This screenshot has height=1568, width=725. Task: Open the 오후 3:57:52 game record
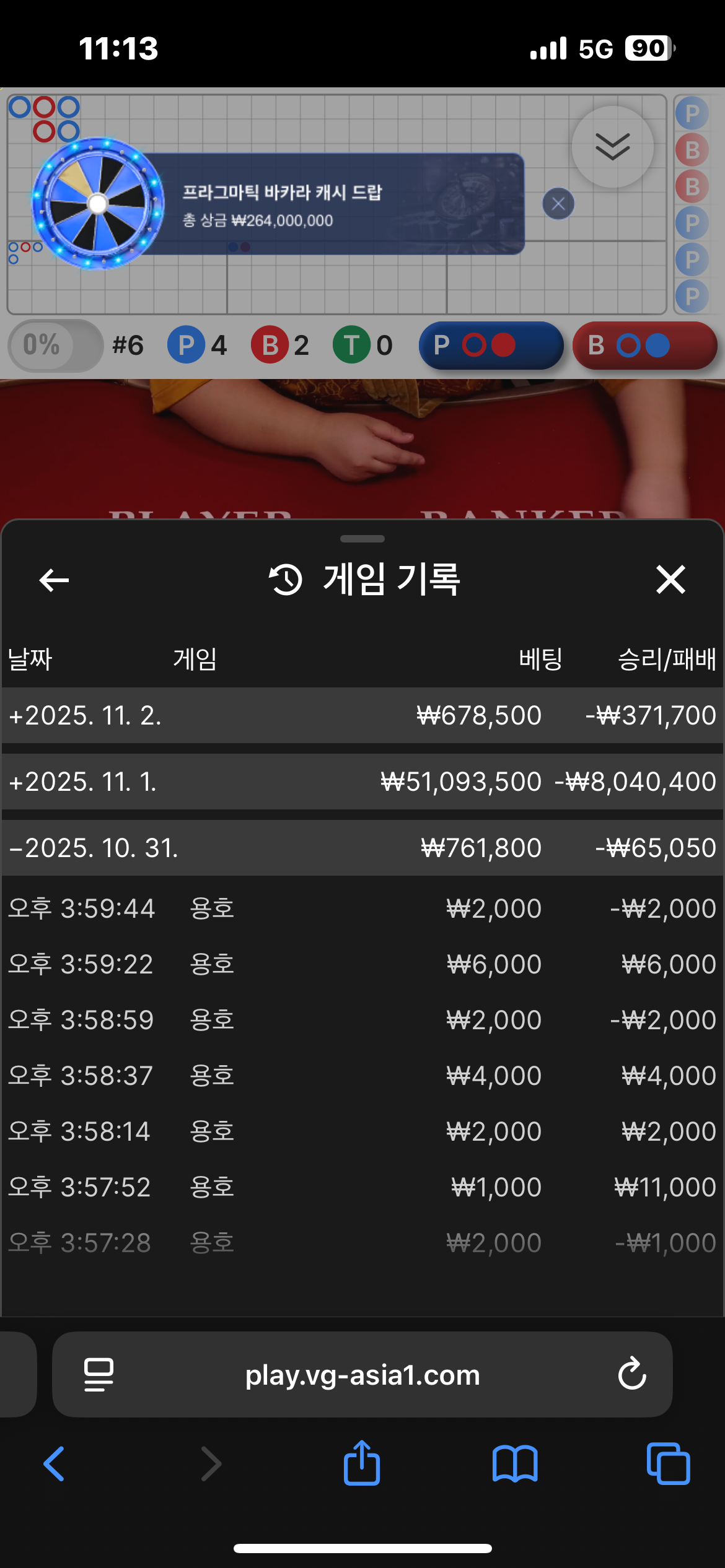coord(362,1188)
